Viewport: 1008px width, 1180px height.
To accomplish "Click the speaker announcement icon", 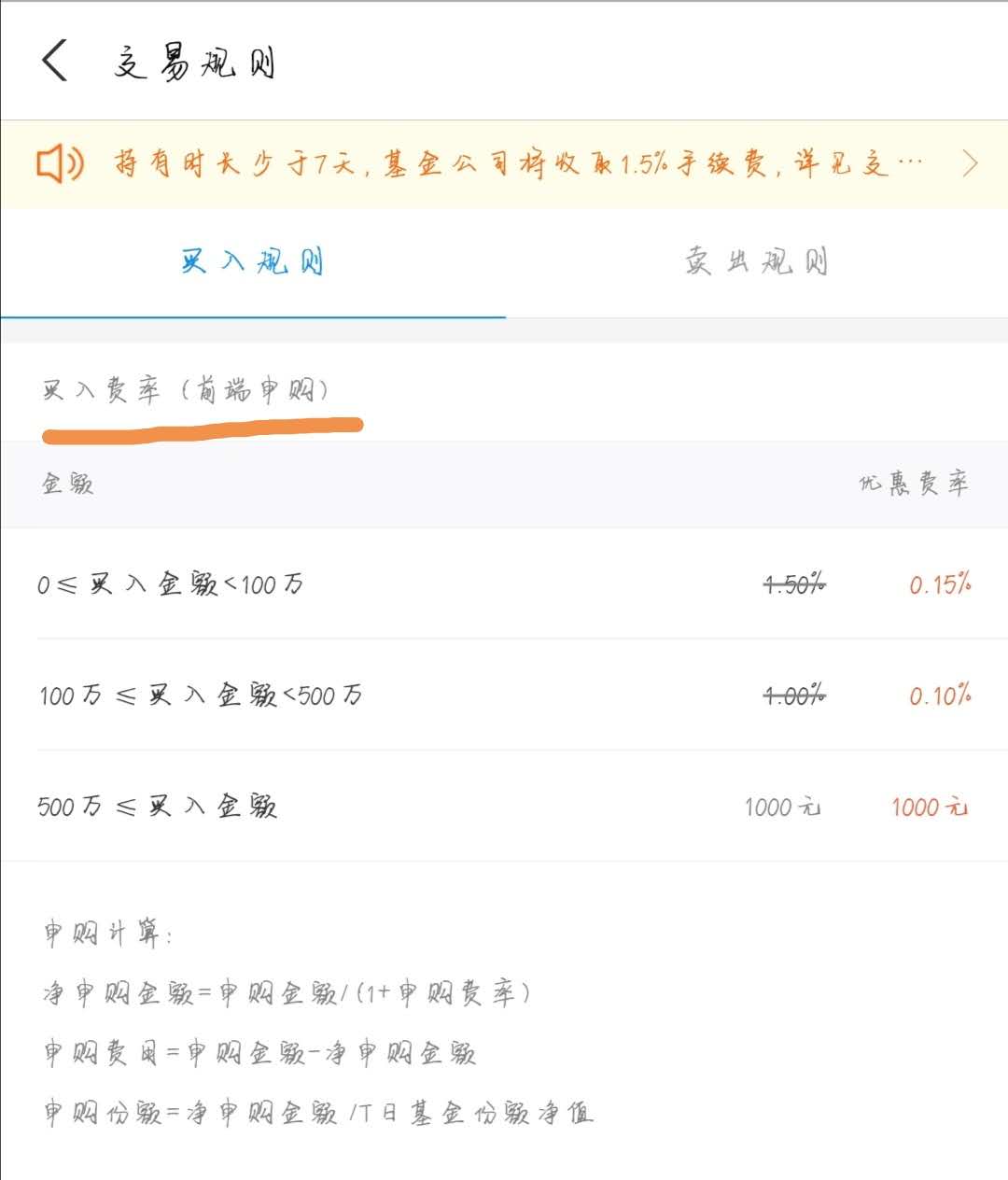I will click(58, 162).
